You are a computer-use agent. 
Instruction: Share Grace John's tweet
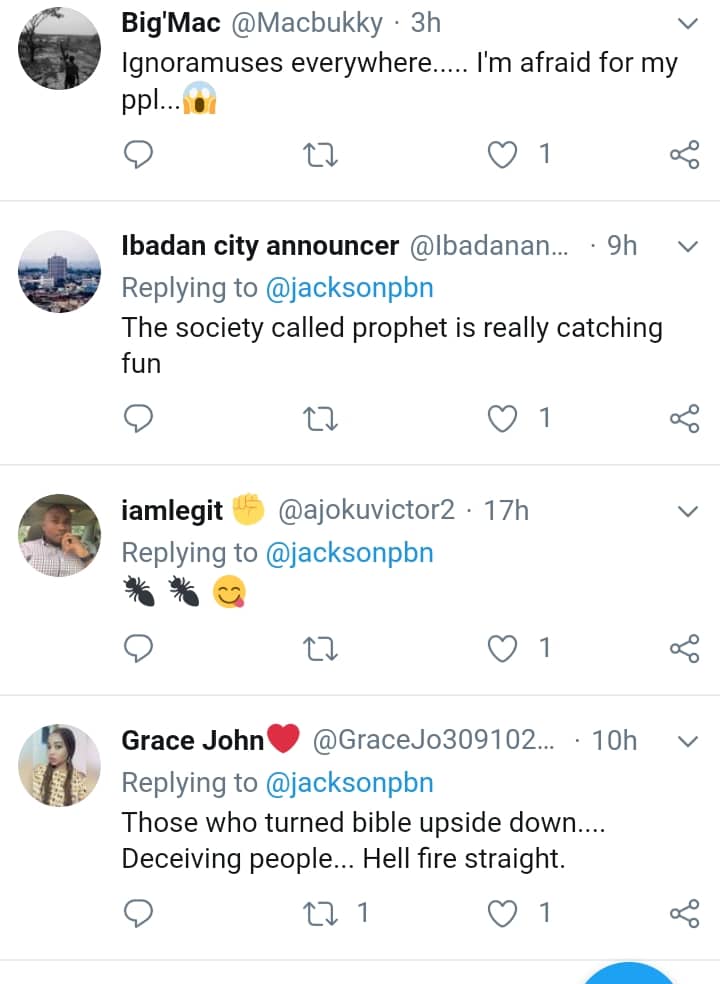click(x=684, y=913)
